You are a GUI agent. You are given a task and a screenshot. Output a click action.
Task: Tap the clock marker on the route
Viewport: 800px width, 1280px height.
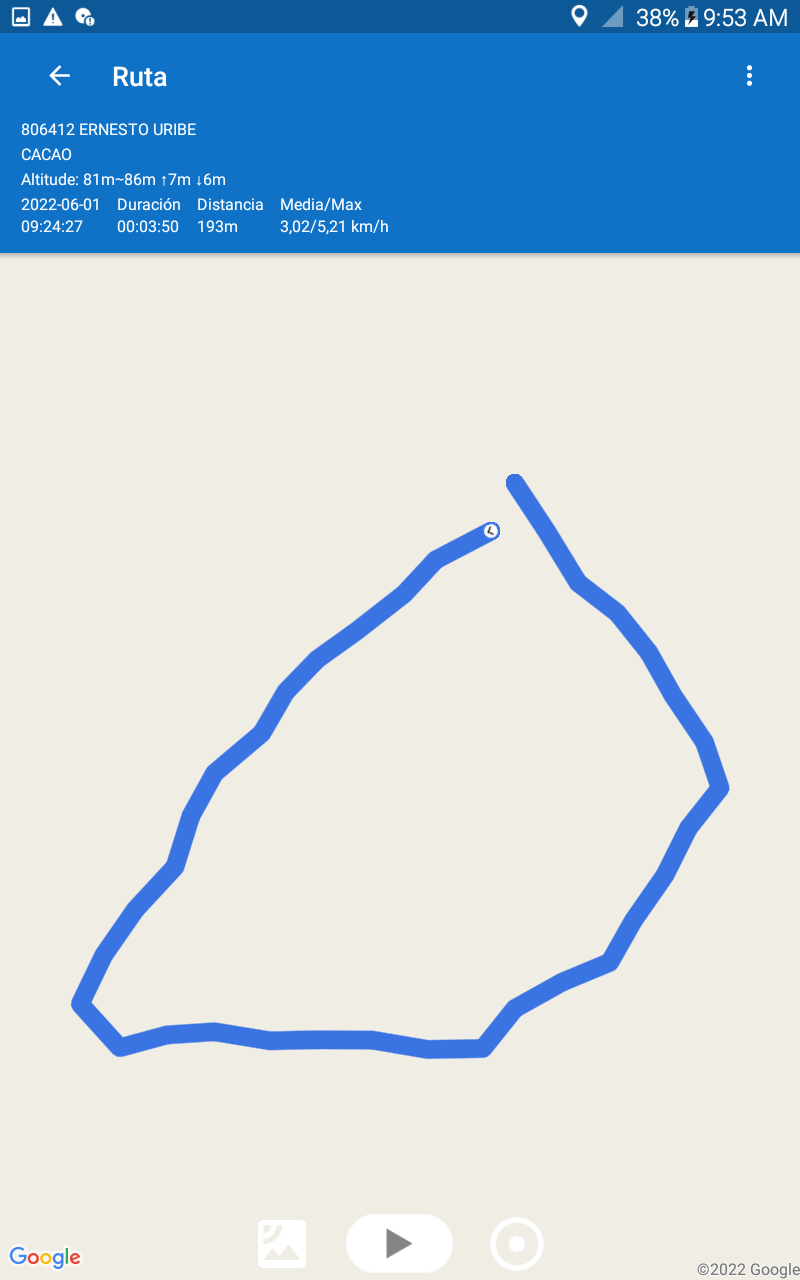tap(491, 531)
